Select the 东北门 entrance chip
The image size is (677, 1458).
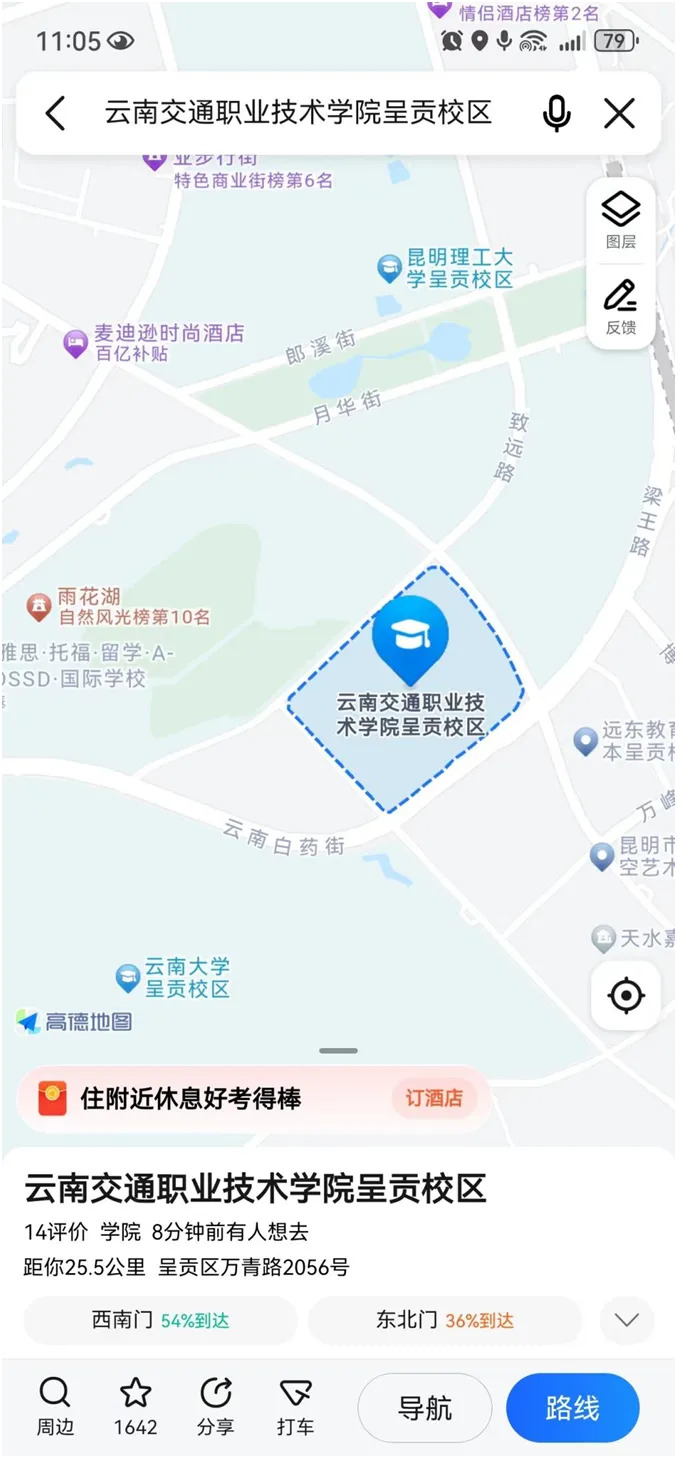click(x=444, y=1320)
